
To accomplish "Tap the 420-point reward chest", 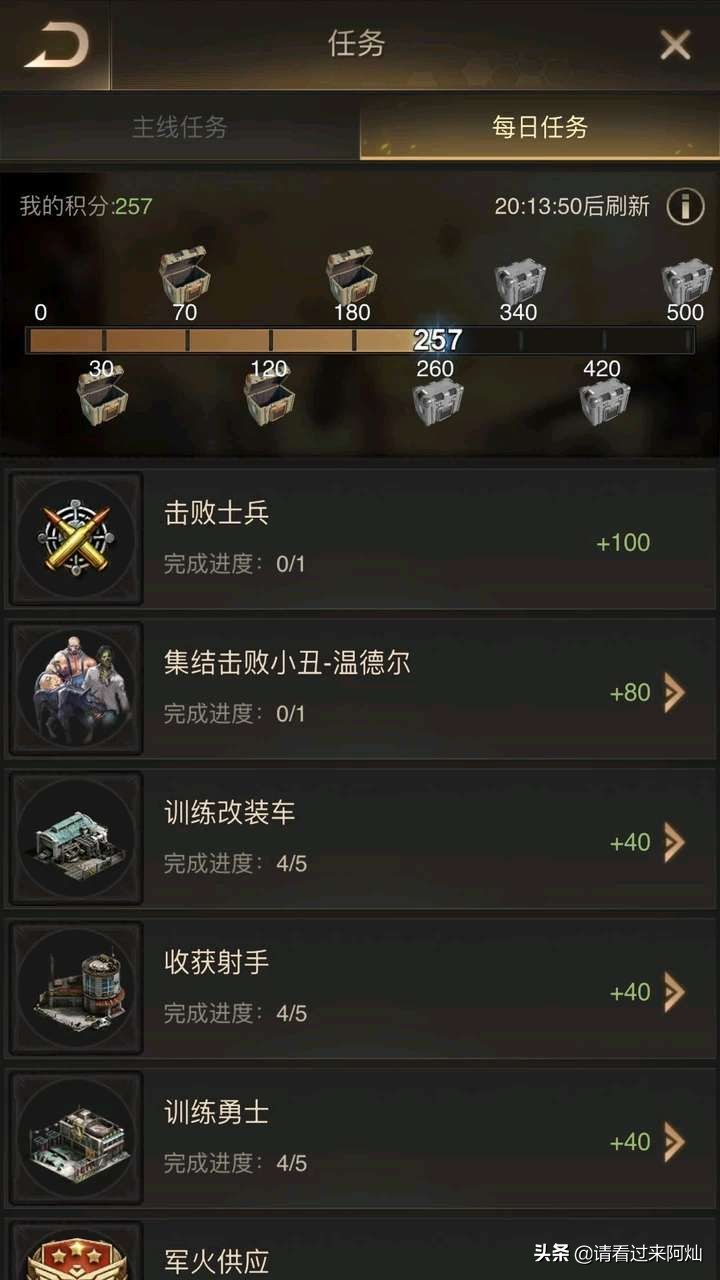I will (603, 399).
